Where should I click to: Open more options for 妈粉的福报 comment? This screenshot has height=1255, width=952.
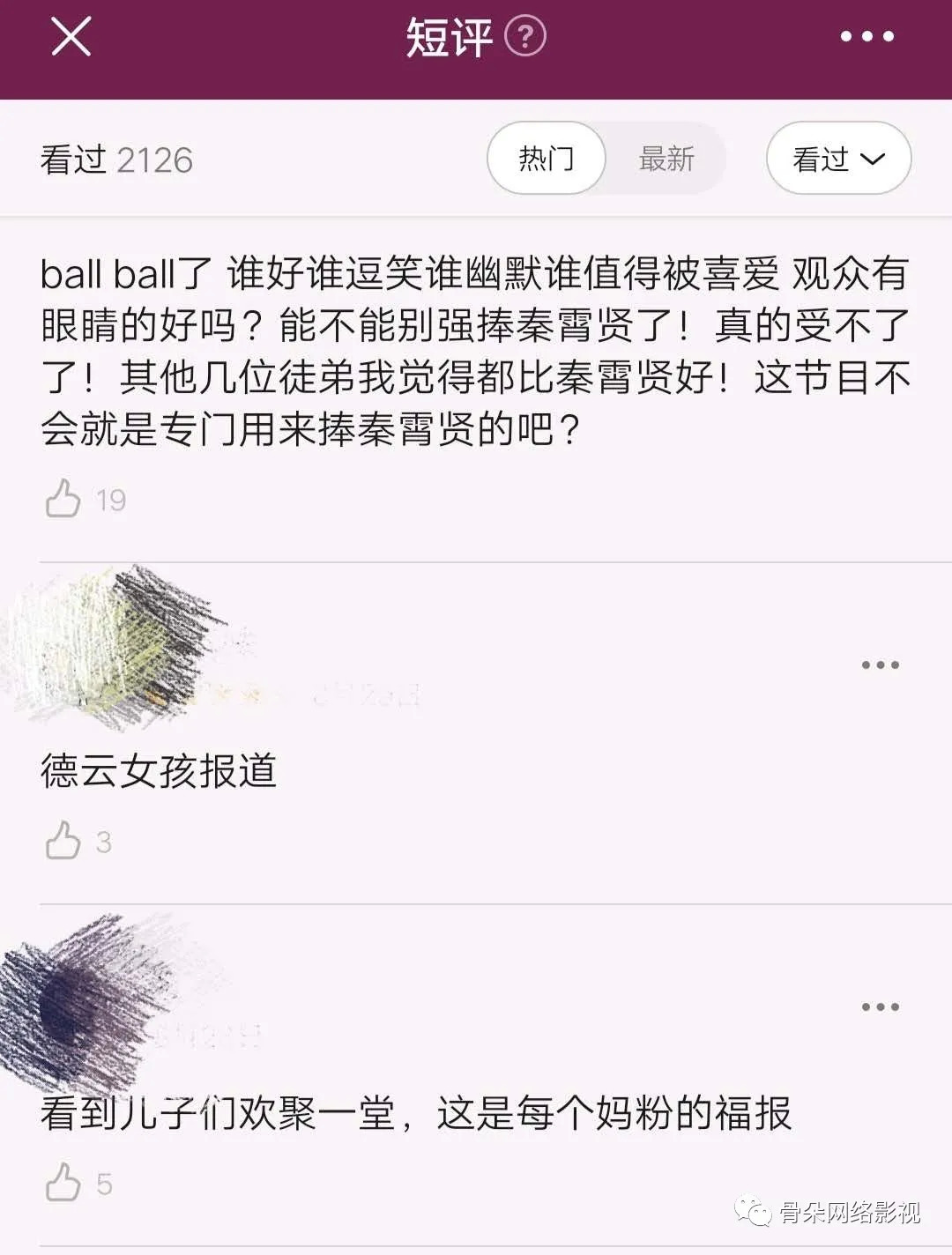tap(880, 1007)
